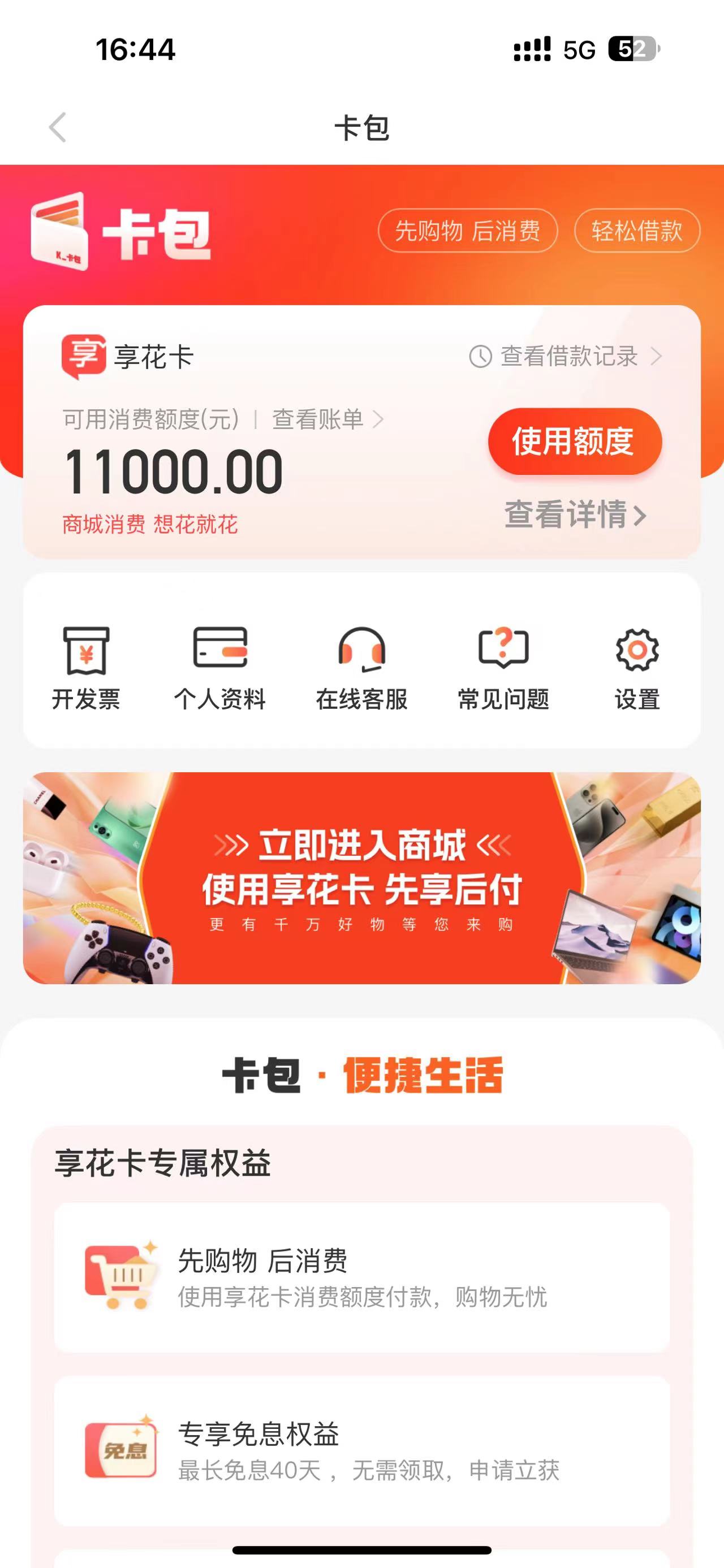Tap the 使用额度 button

574,441
